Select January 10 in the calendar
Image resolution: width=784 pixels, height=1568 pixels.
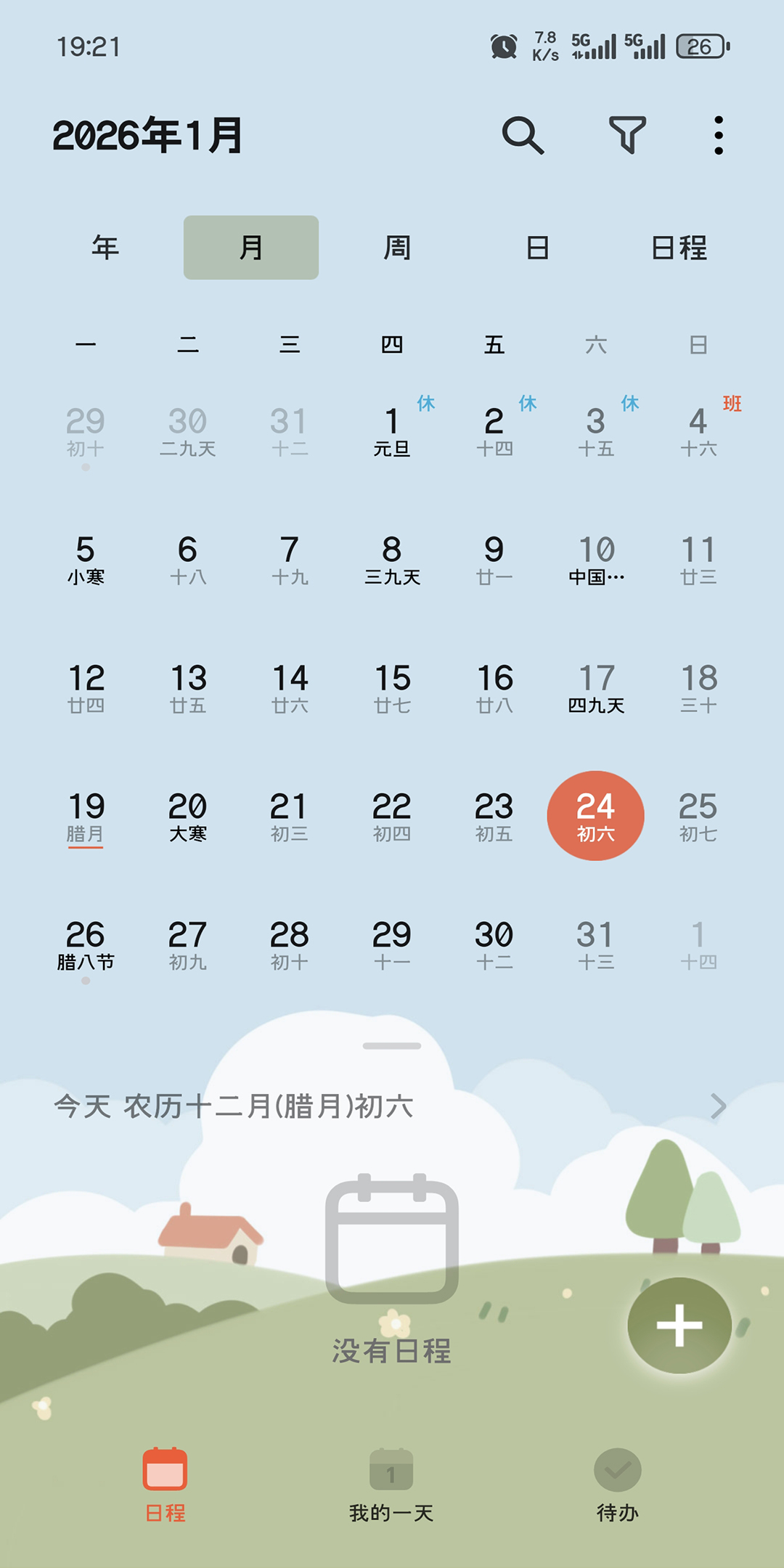(x=596, y=560)
